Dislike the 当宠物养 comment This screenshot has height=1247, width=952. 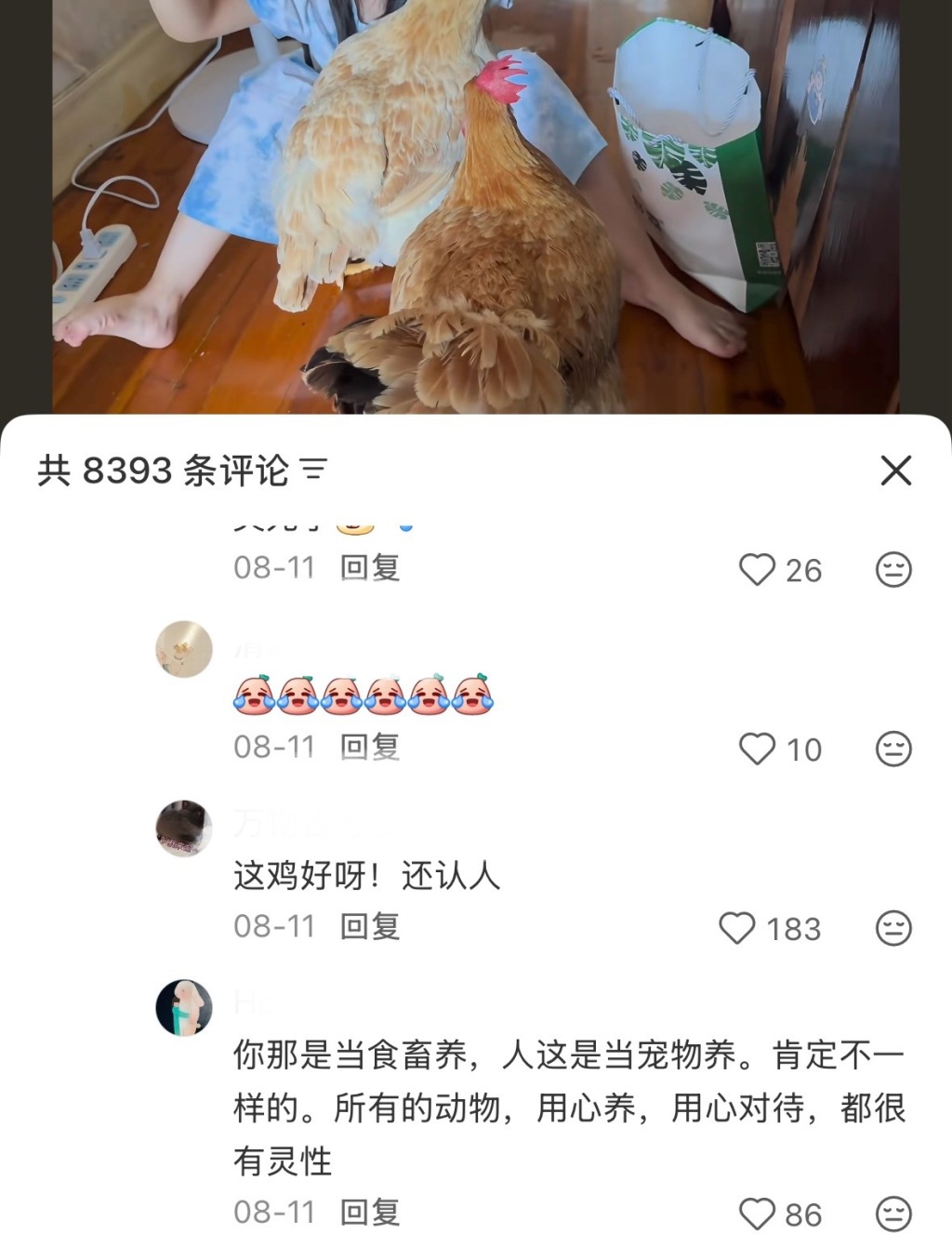[x=893, y=1214]
